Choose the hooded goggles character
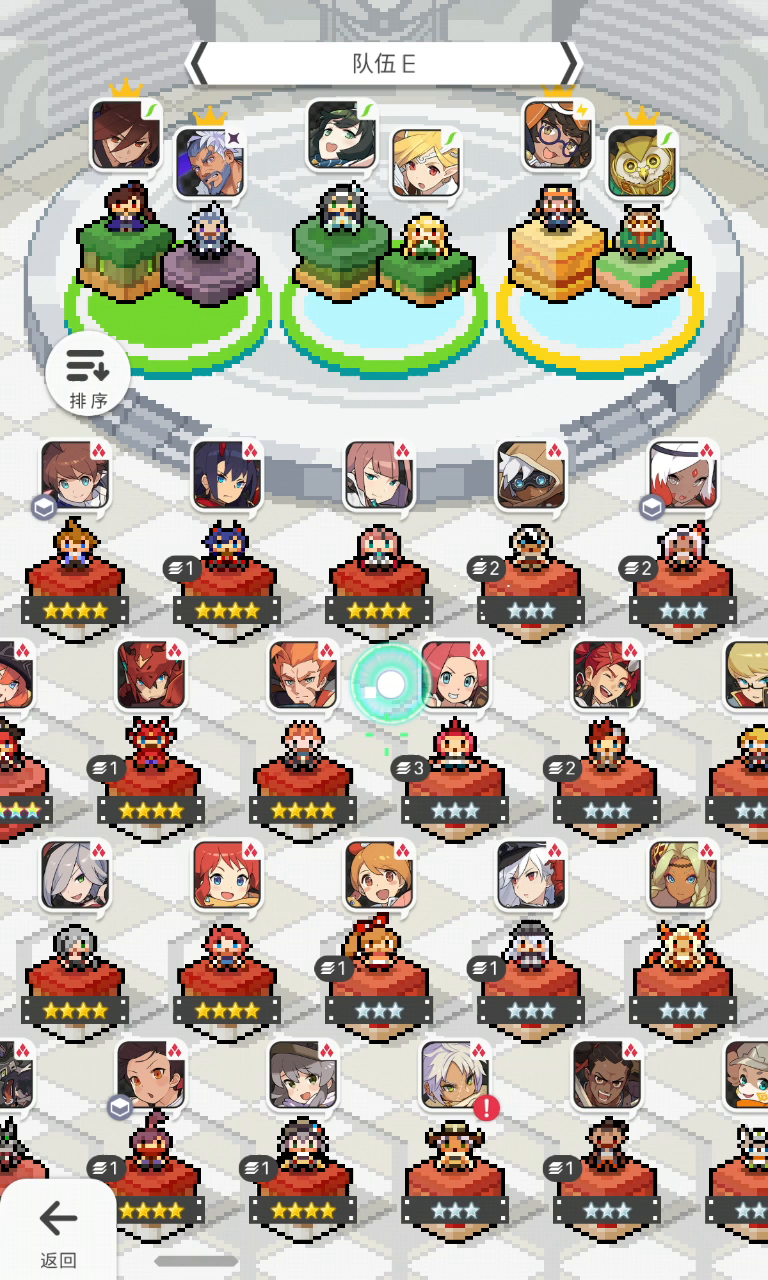The height and width of the screenshot is (1280, 768). (x=531, y=474)
